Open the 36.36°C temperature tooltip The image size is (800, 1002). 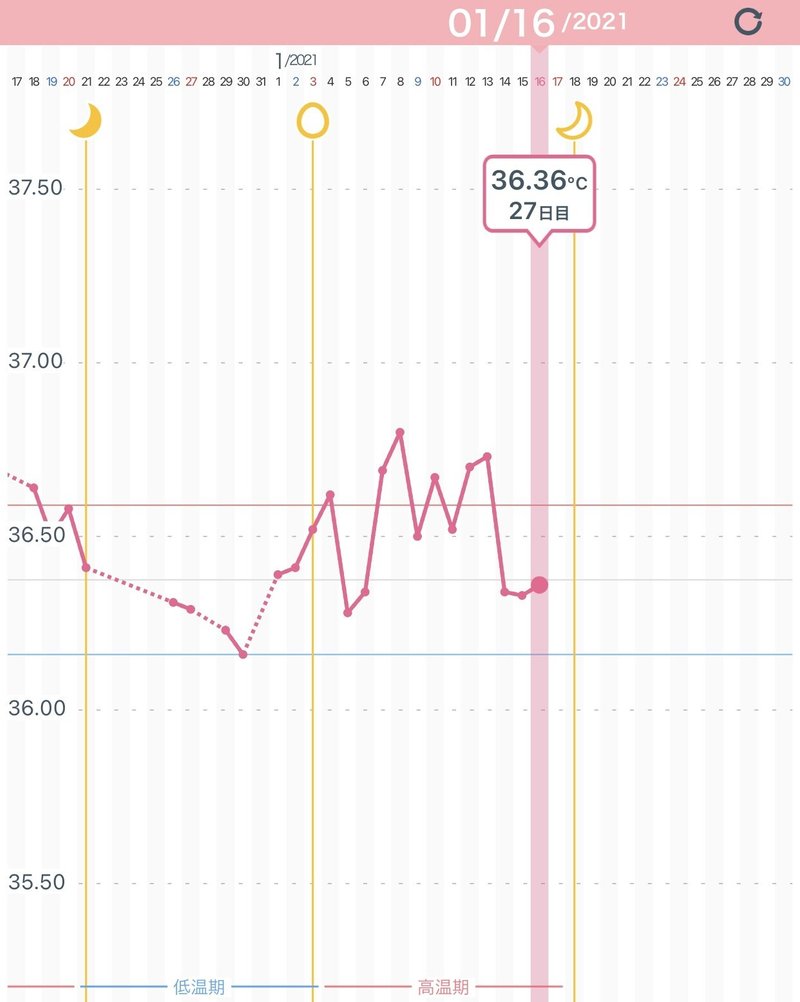click(x=539, y=194)
